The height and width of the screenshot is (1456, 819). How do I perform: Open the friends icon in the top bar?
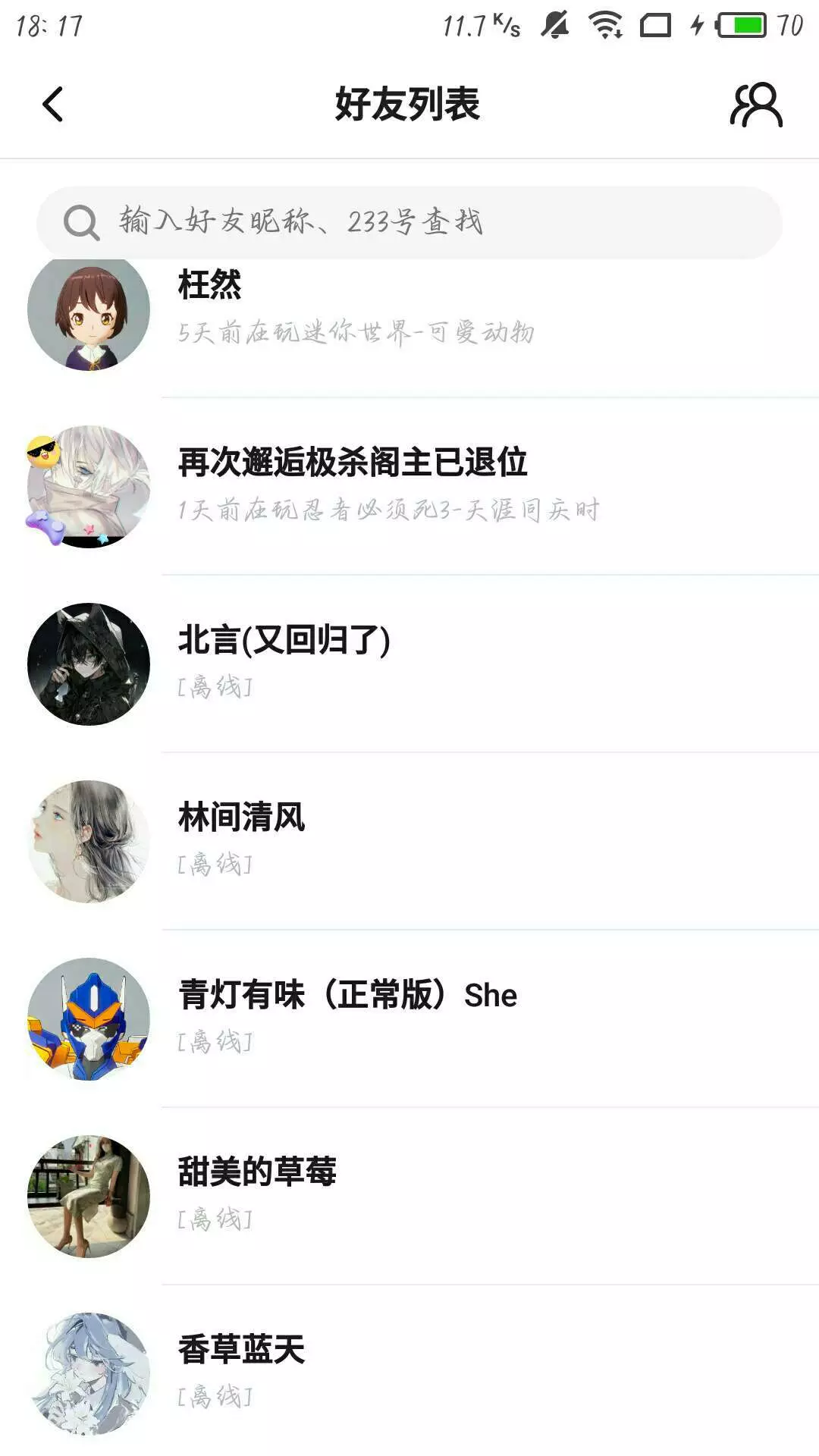755,105
